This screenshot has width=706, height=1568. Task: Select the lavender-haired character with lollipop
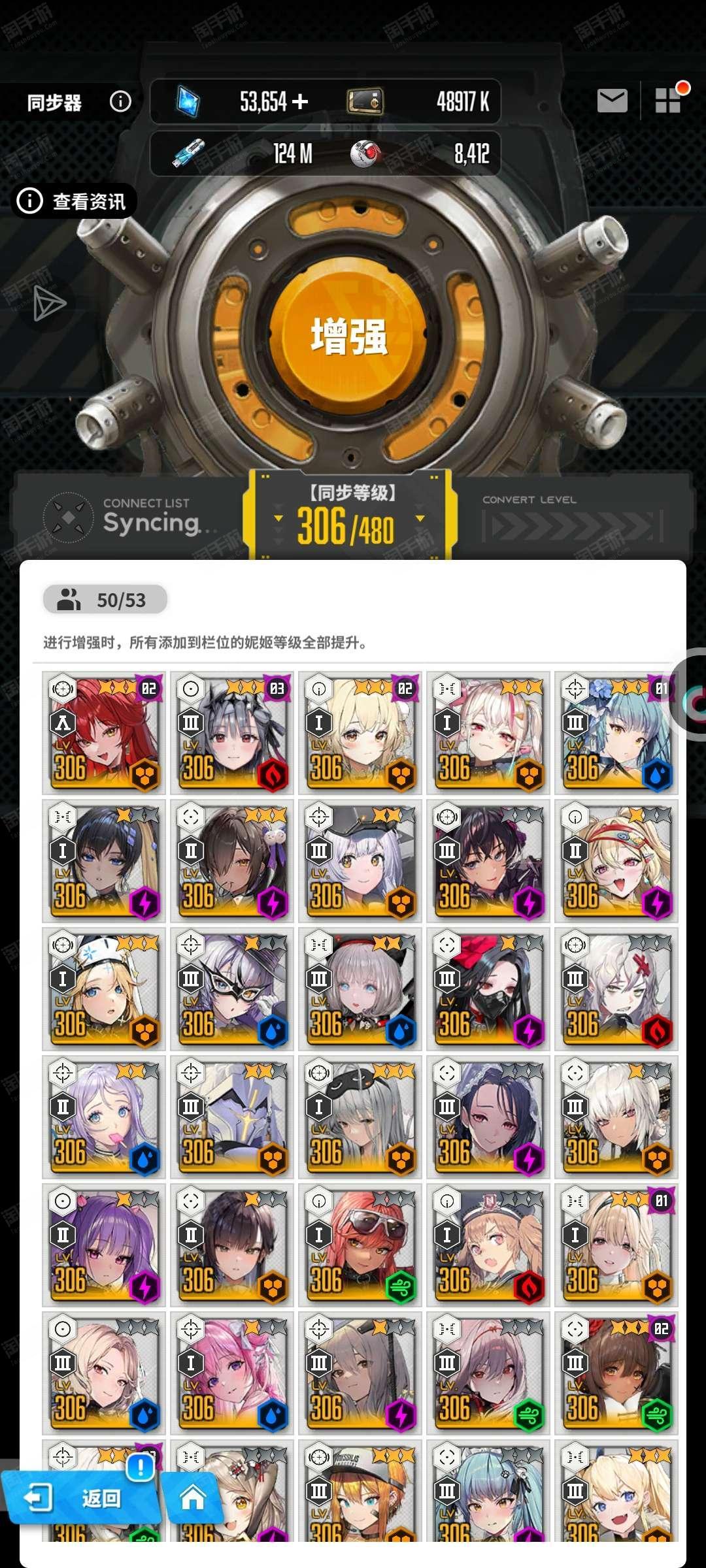coord(104,1117)
